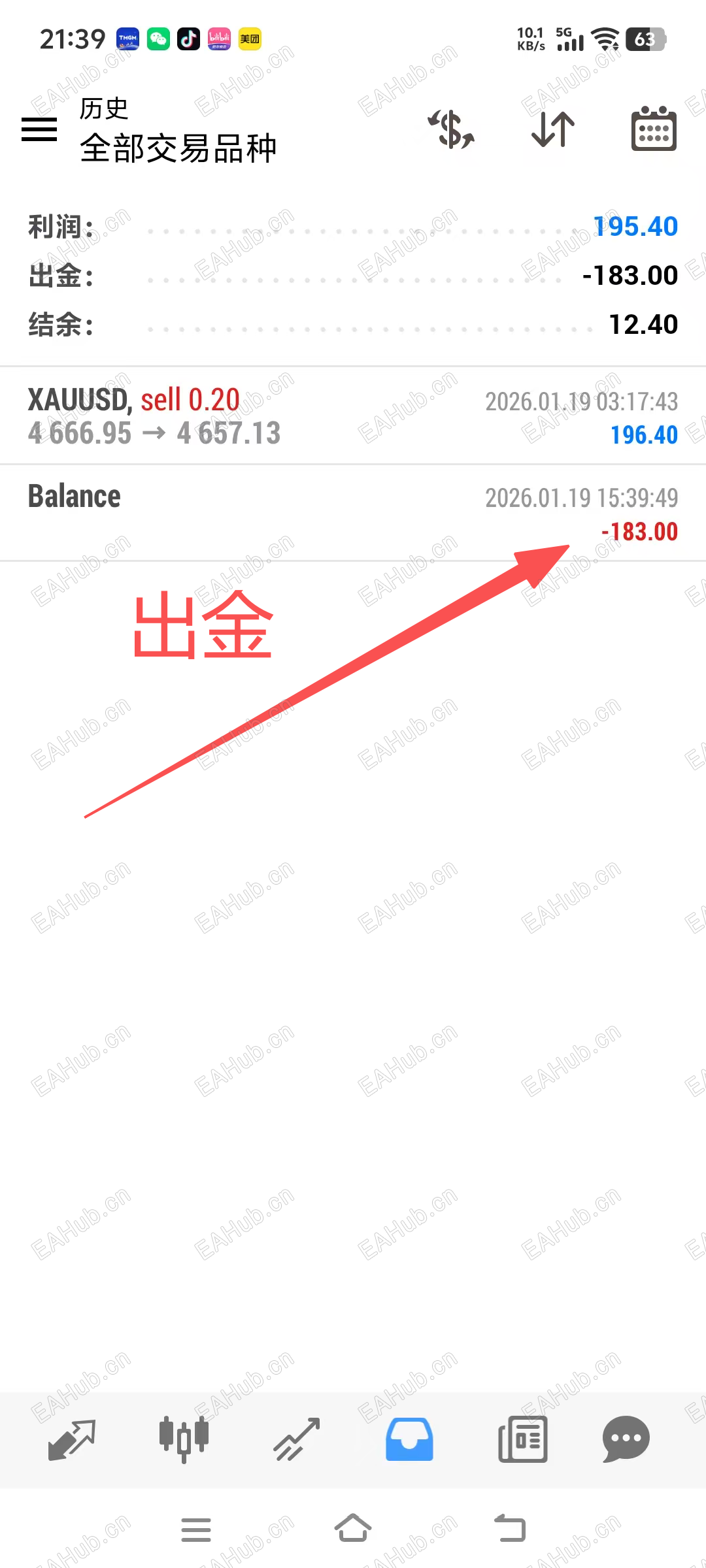Tap the 出金 withdrawal summary row

point(353,276)
